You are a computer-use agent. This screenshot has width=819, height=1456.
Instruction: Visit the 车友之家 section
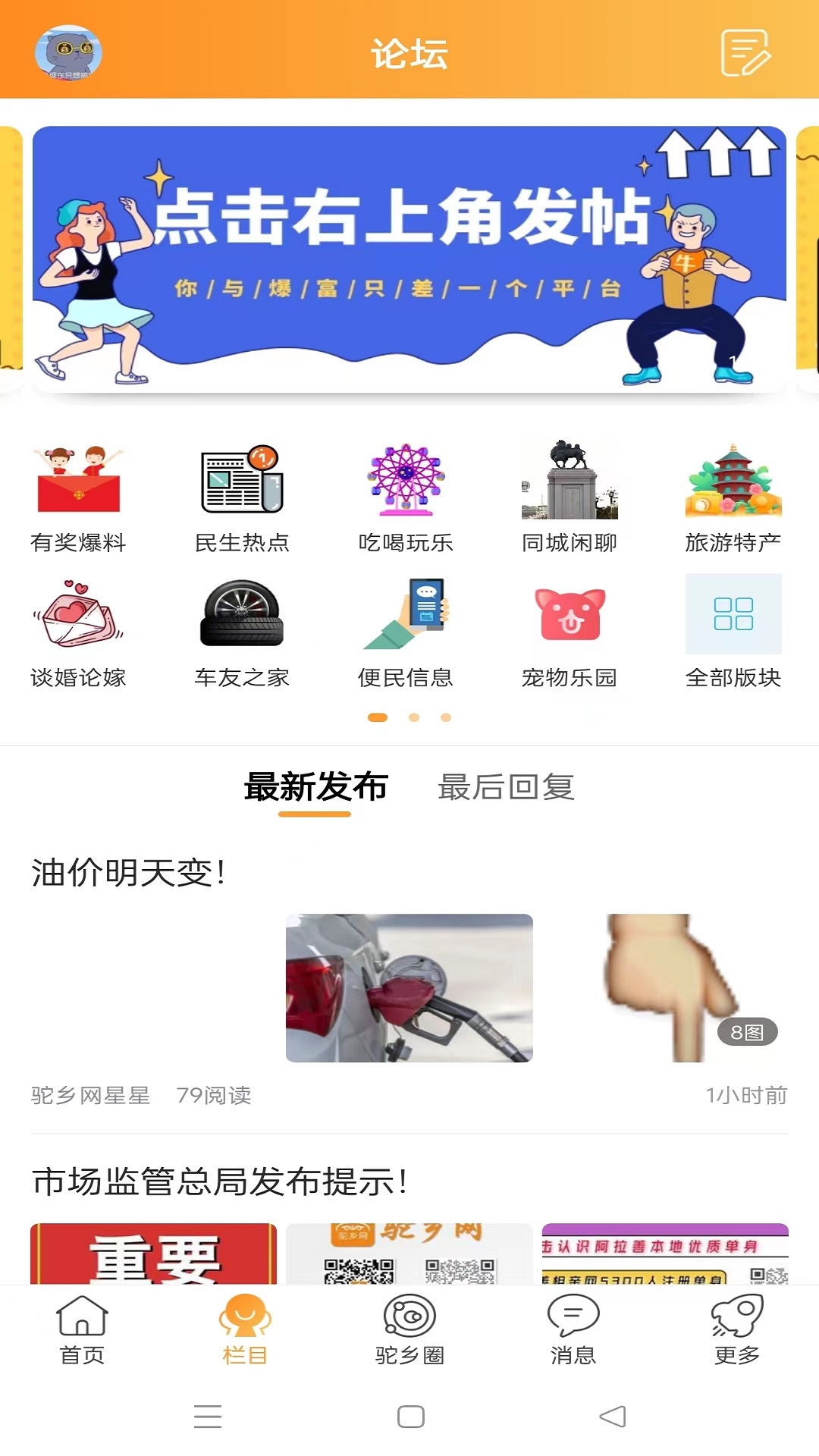[242, 633]
